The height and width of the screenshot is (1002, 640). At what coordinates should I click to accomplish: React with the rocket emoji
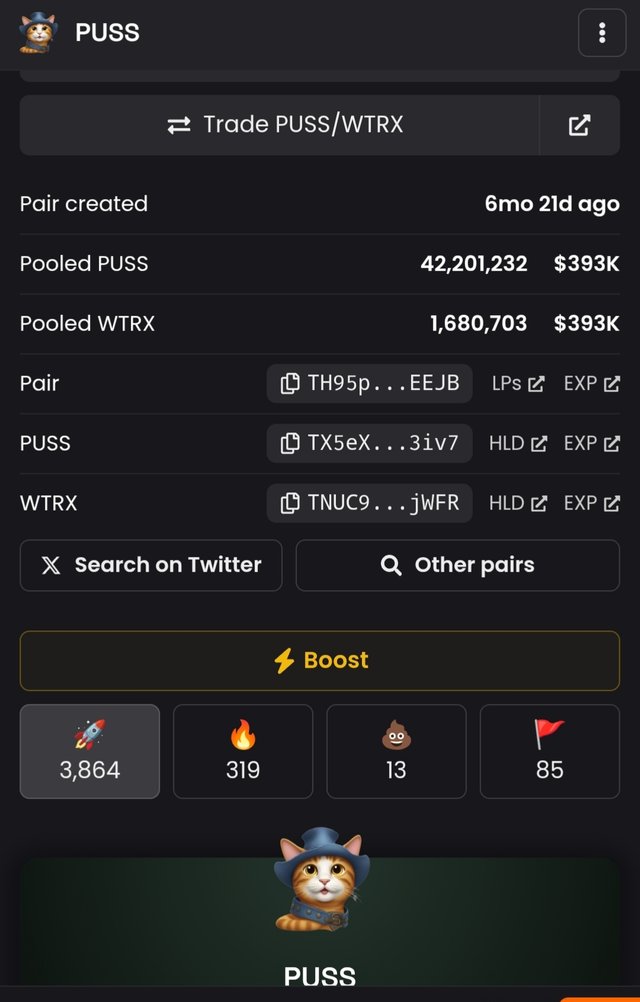(90, 751)
